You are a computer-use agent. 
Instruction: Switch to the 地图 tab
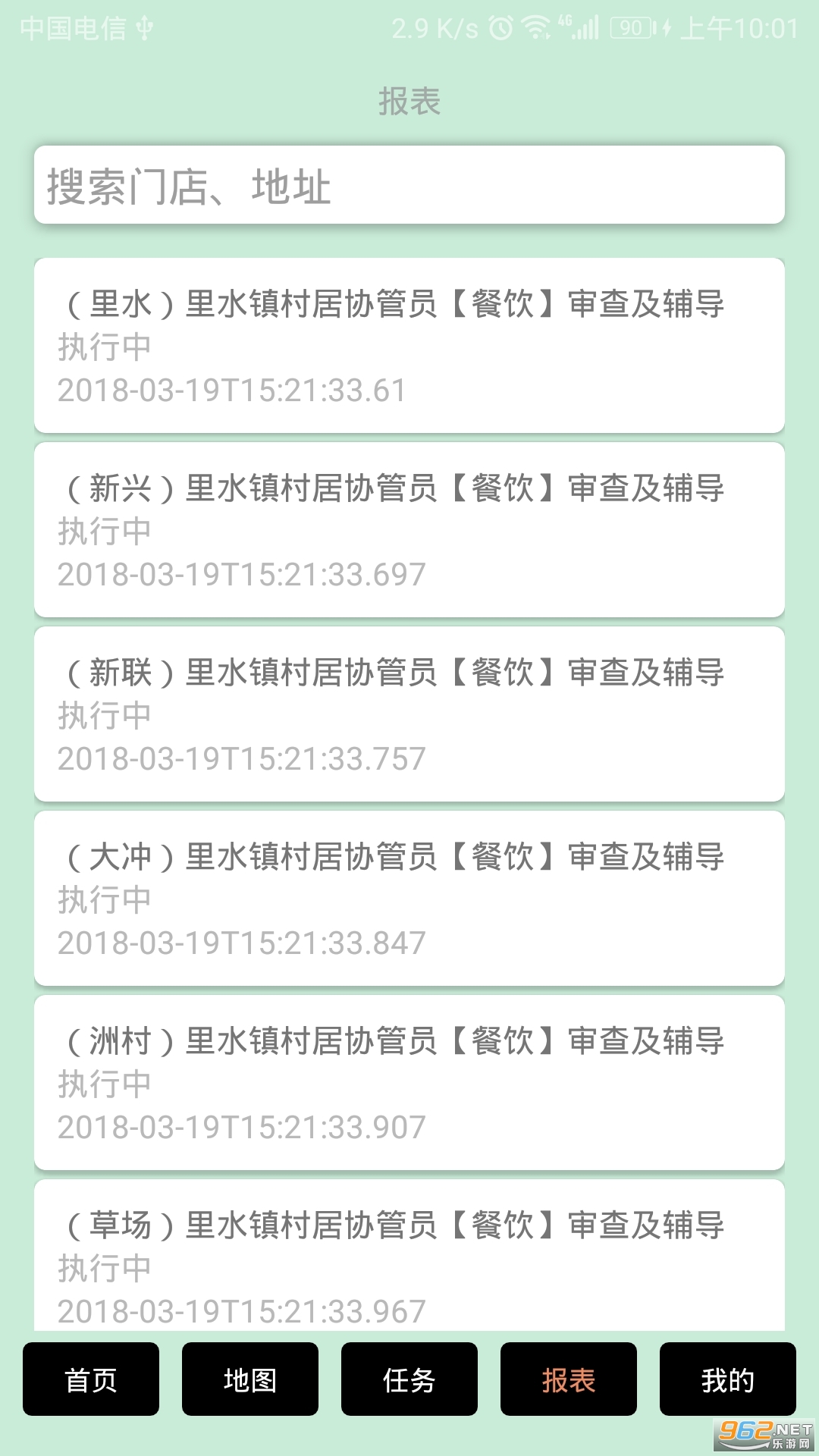(x=250, y=1379)
